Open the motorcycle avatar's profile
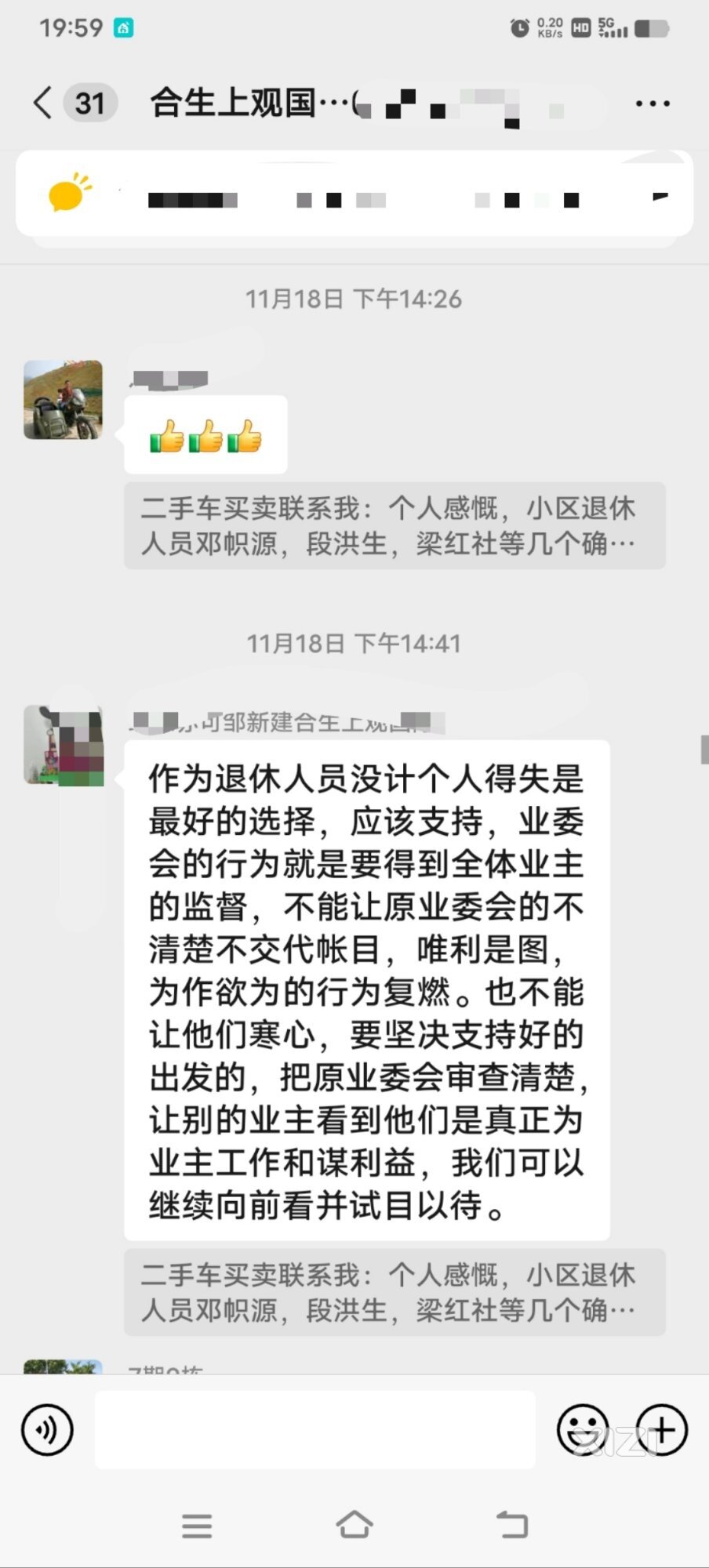Viewport: 709px width, 1568px height. (63, 400)
